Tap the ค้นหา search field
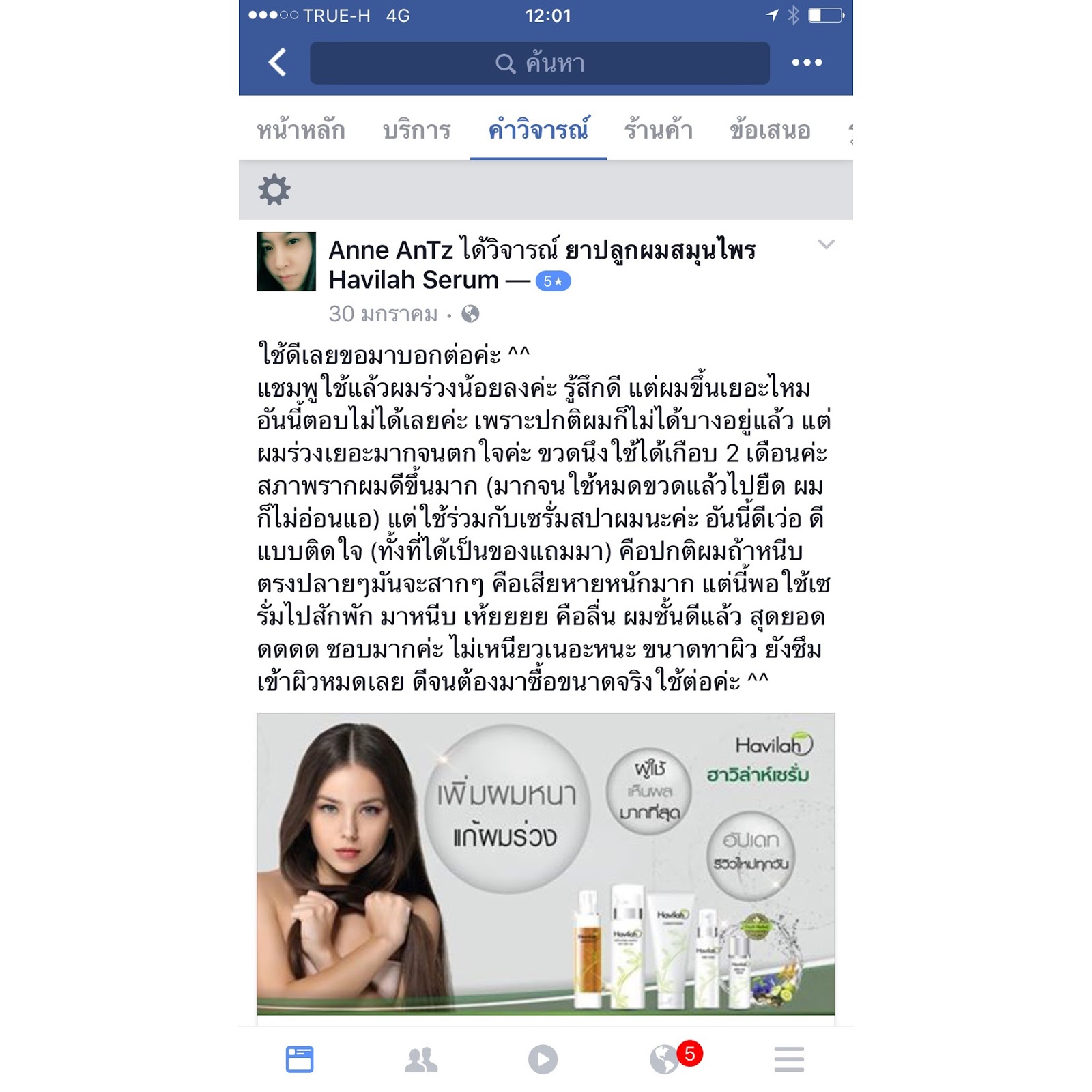The width and height of the screenshot is (1092, 1092). [x=539, y=63]
